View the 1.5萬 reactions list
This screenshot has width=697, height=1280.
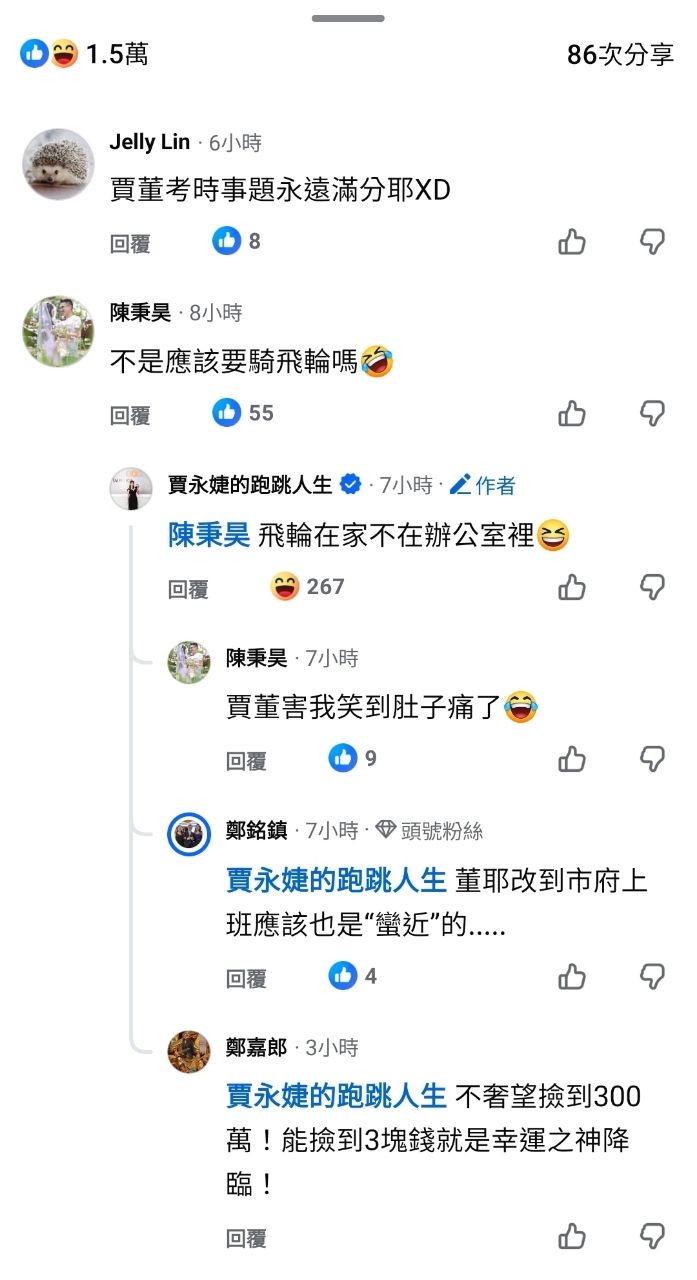(85, 54)
